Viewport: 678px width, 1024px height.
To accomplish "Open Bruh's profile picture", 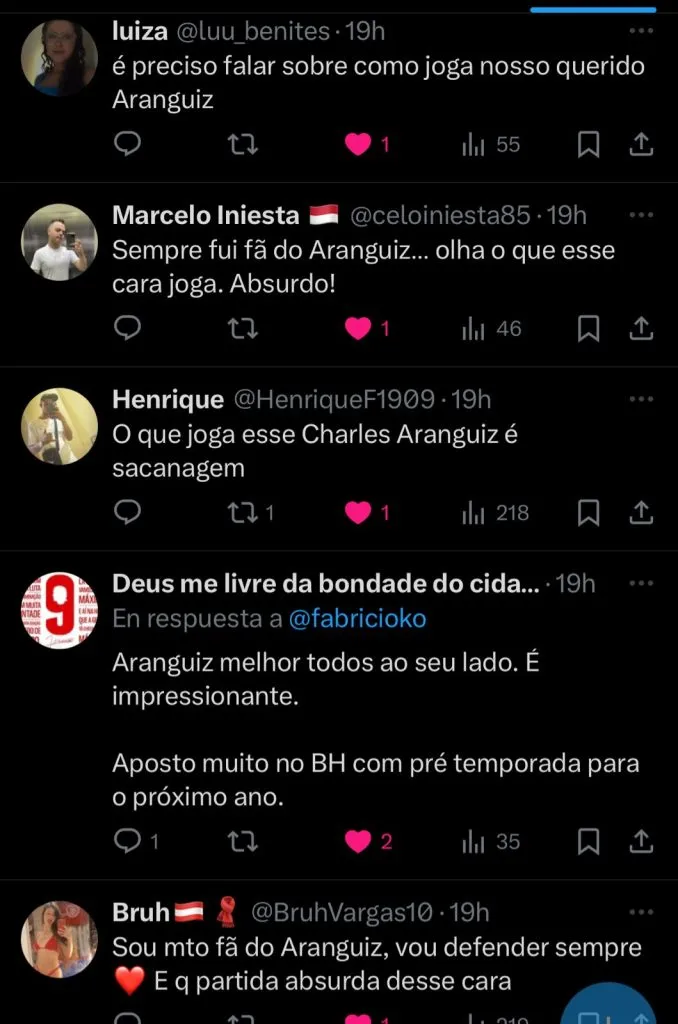I will click(x=59, y=938).
